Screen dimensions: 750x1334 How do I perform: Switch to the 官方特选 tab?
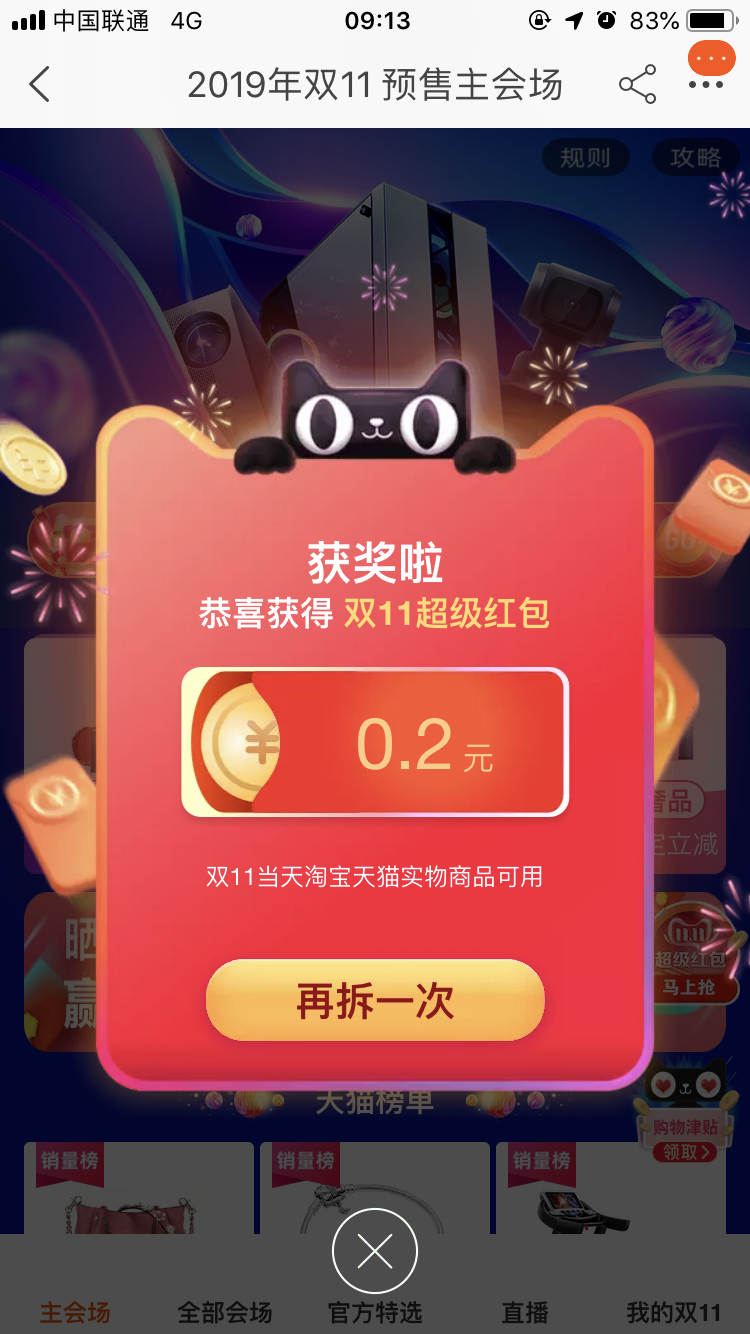click(375, 1312)
